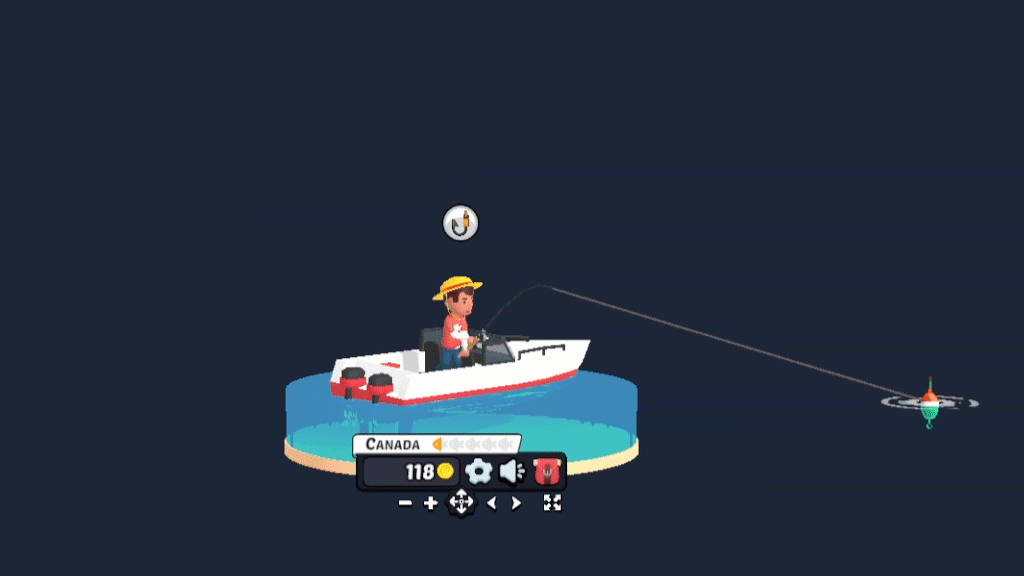This screenshot has width=1024, height=576.
Task: Go to the previous location arrow
Action: pyautogui.click(x=491, y=503)
